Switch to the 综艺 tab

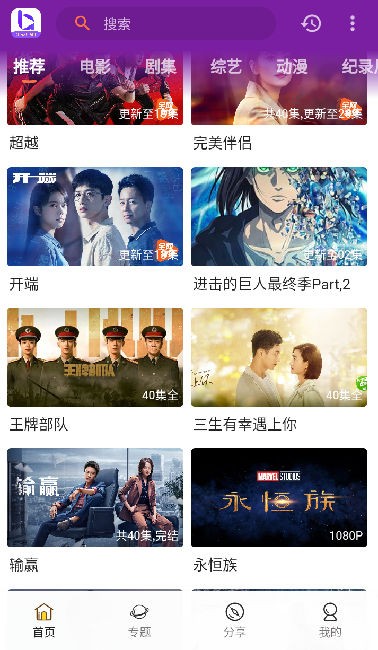point(226,66)
